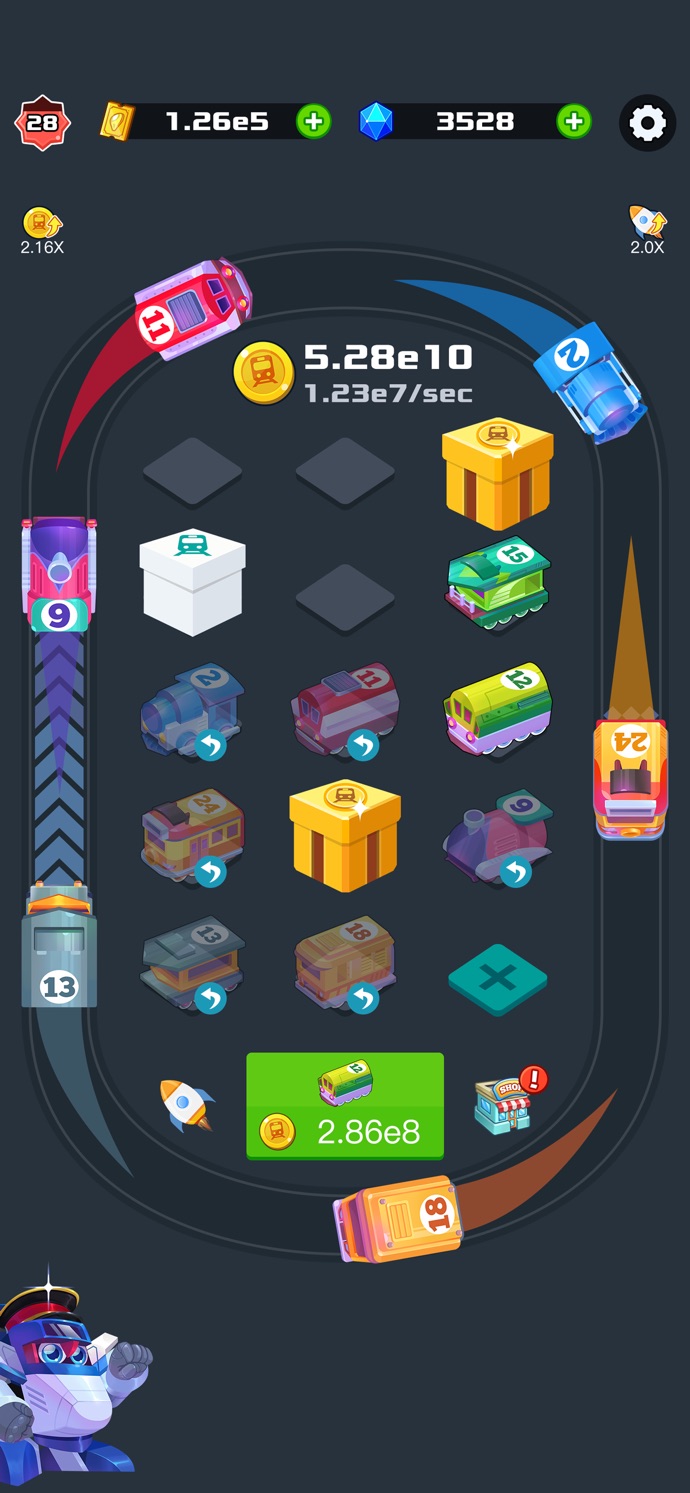Screen dimensions: 690x1493
Task: Select the level 12 train in the grid
Action: tap(498, 710)
